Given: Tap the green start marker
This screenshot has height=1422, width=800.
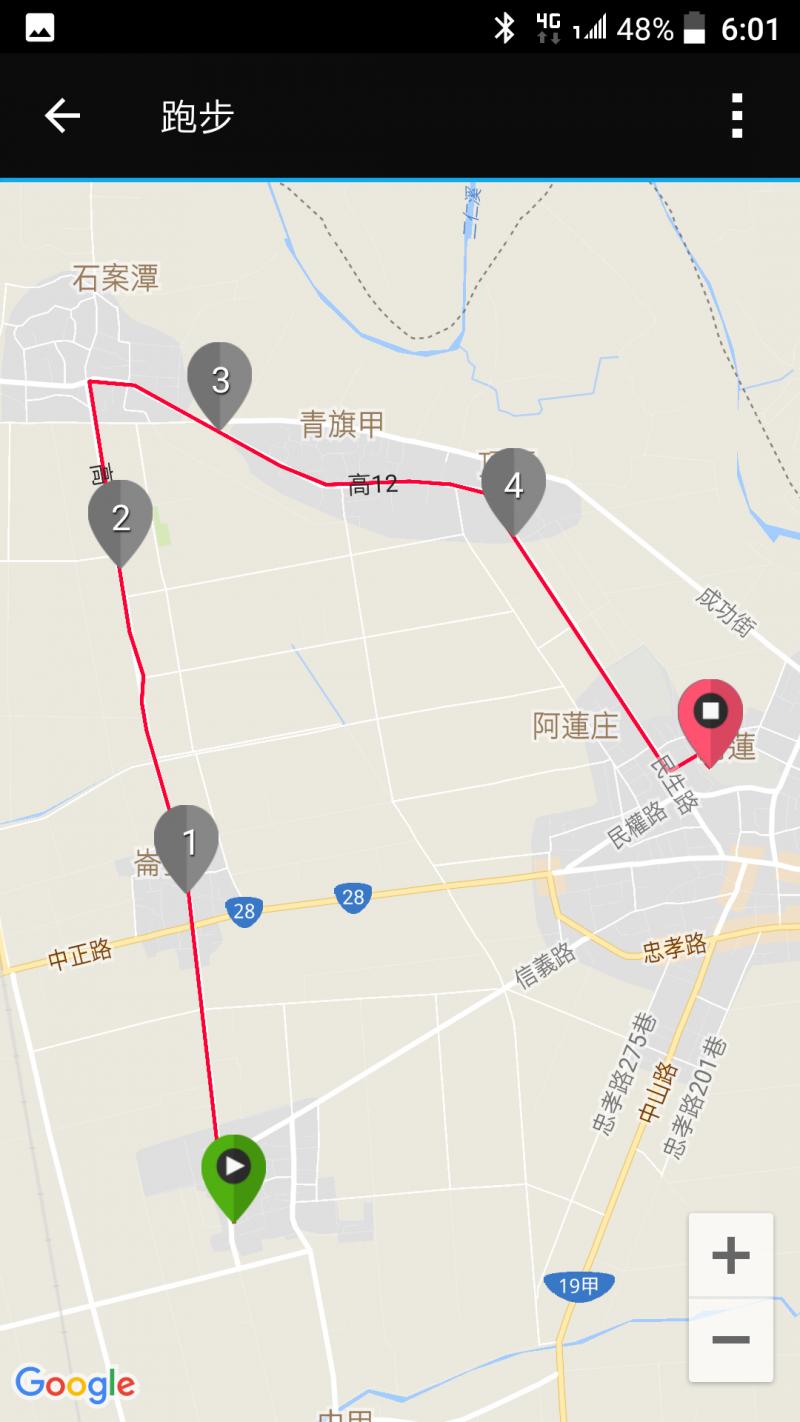Looking at the screenshot, I should click(x=234, y=1168).
